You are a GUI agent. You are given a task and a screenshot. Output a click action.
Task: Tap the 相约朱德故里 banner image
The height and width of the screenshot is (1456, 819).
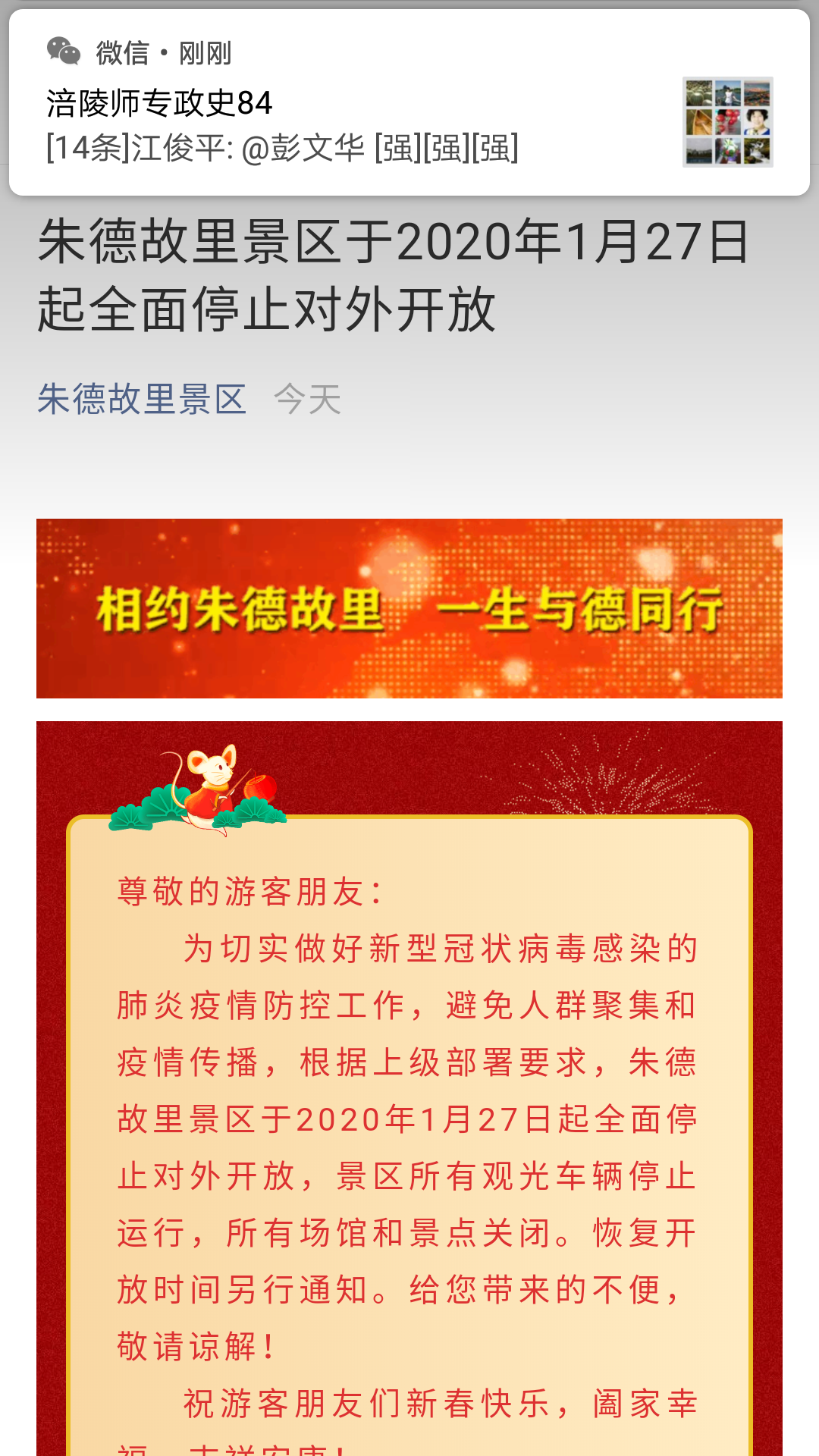[x=409, y=608]
